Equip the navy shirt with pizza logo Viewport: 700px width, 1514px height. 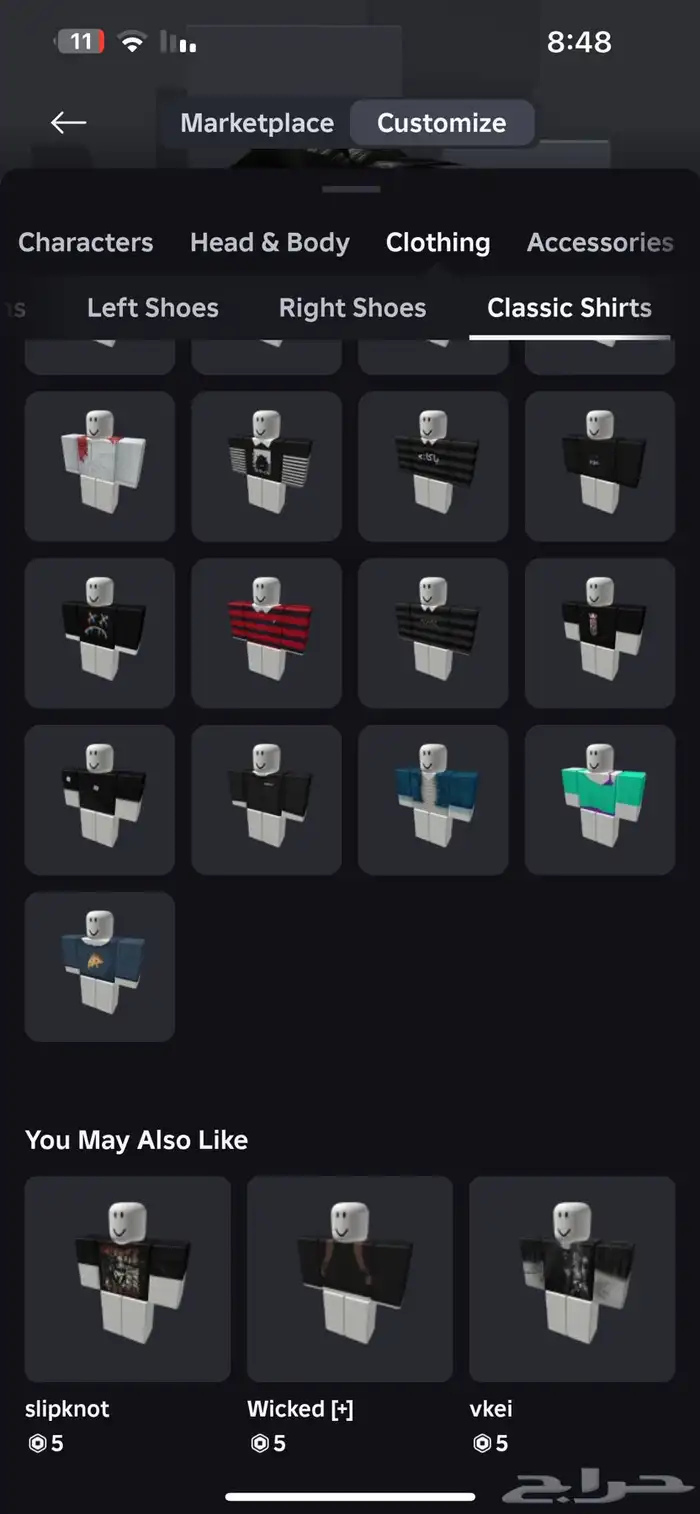tap(100, 967)
